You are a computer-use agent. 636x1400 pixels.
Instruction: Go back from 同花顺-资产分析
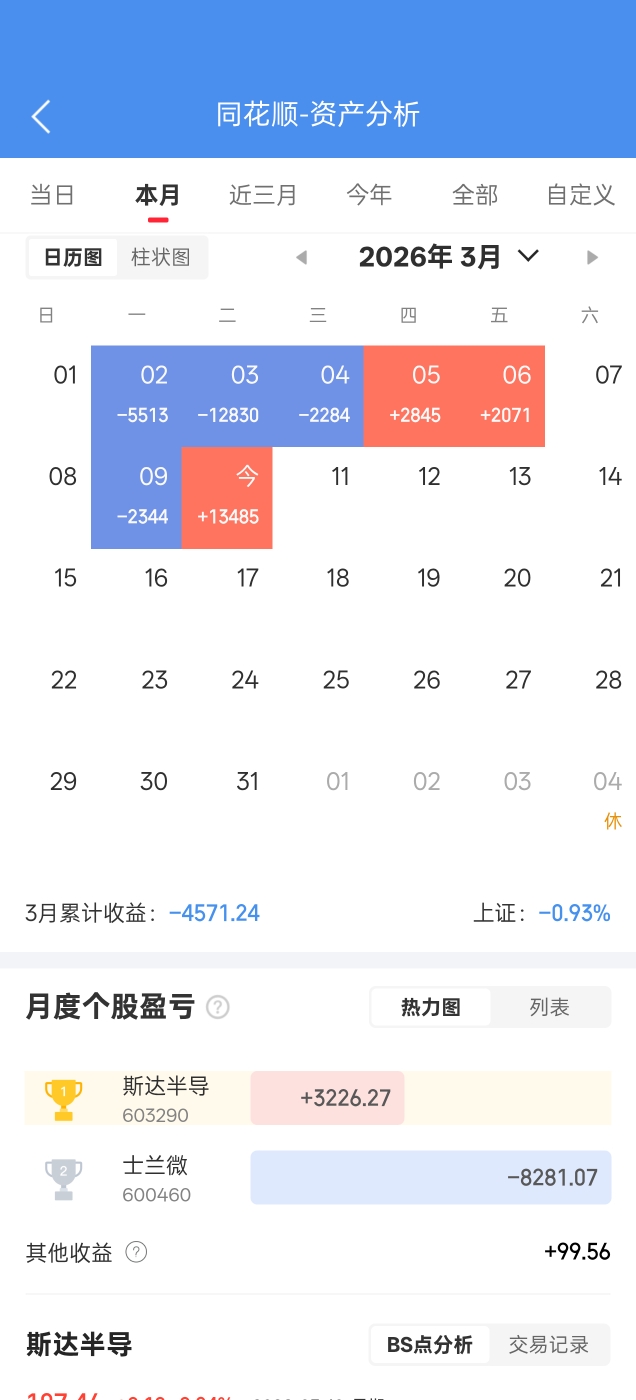(x=41, y=116)
